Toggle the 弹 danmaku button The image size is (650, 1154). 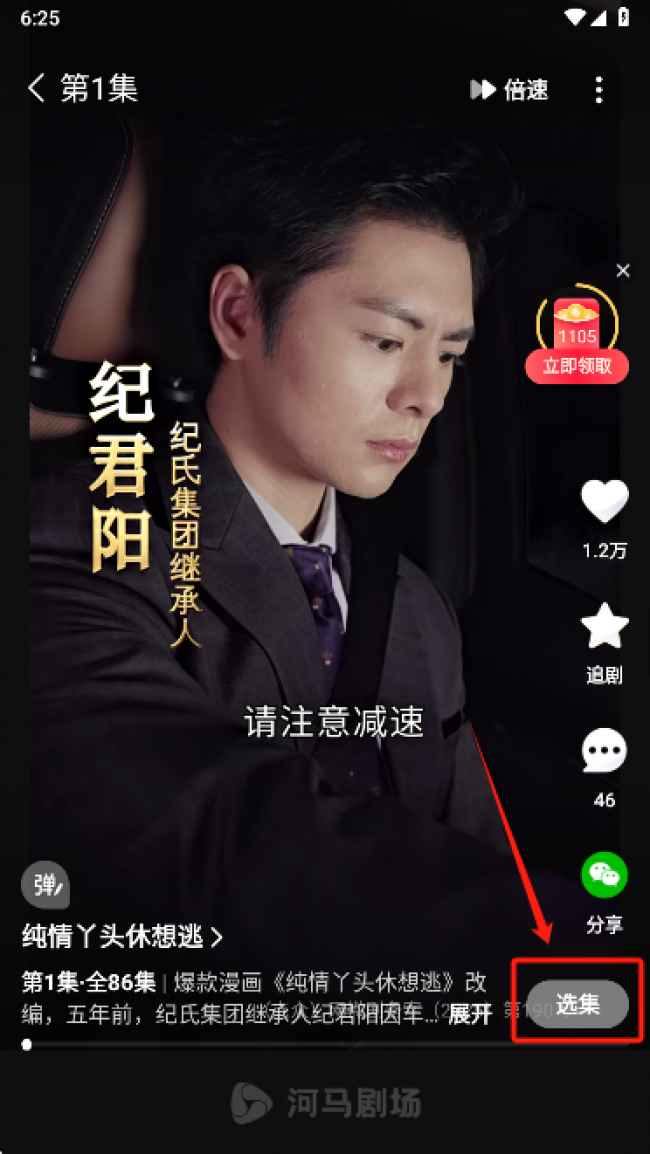pos(46,885)
